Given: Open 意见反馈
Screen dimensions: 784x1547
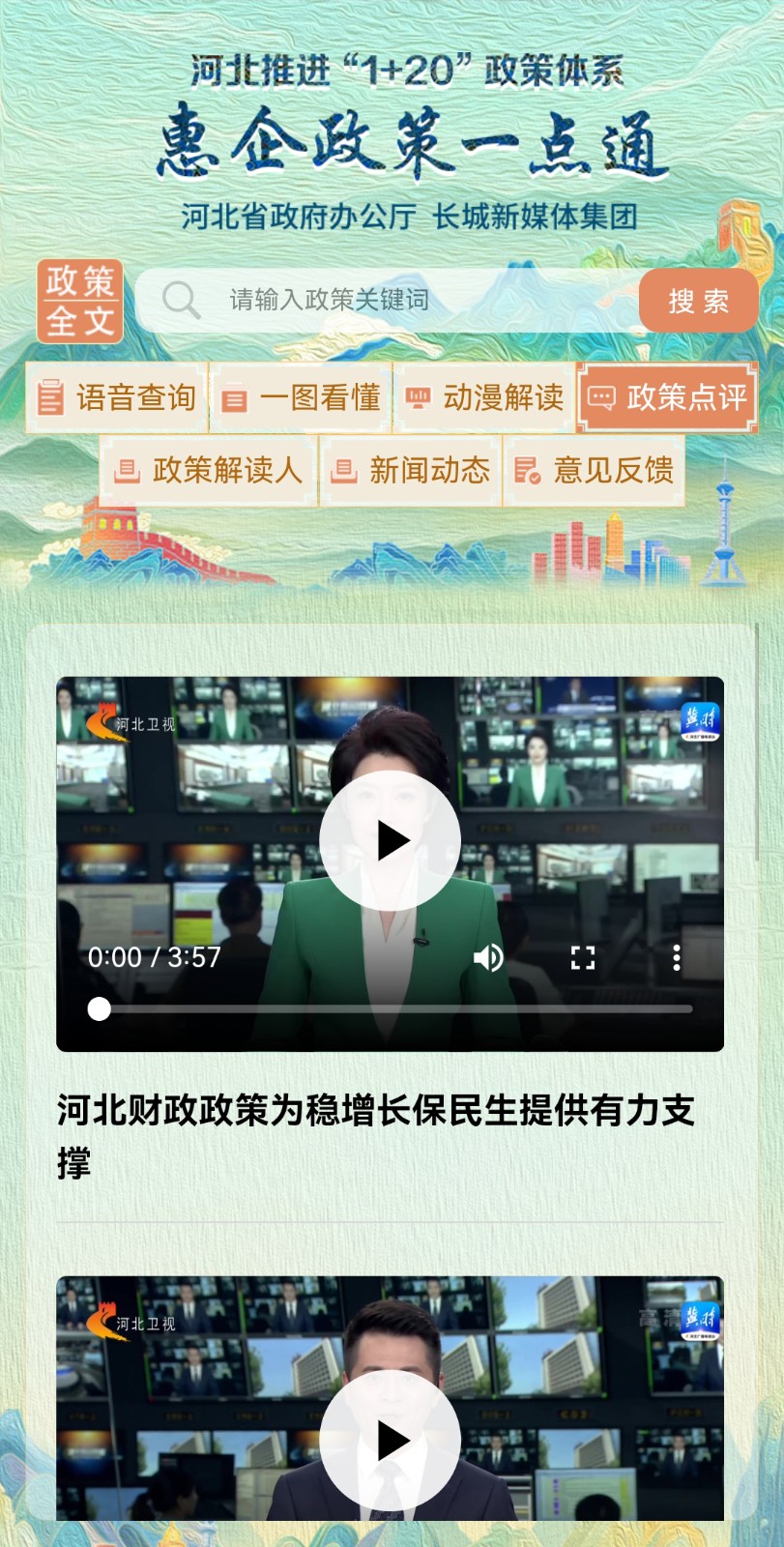Looking at the screenshot, I should point(594,471).
